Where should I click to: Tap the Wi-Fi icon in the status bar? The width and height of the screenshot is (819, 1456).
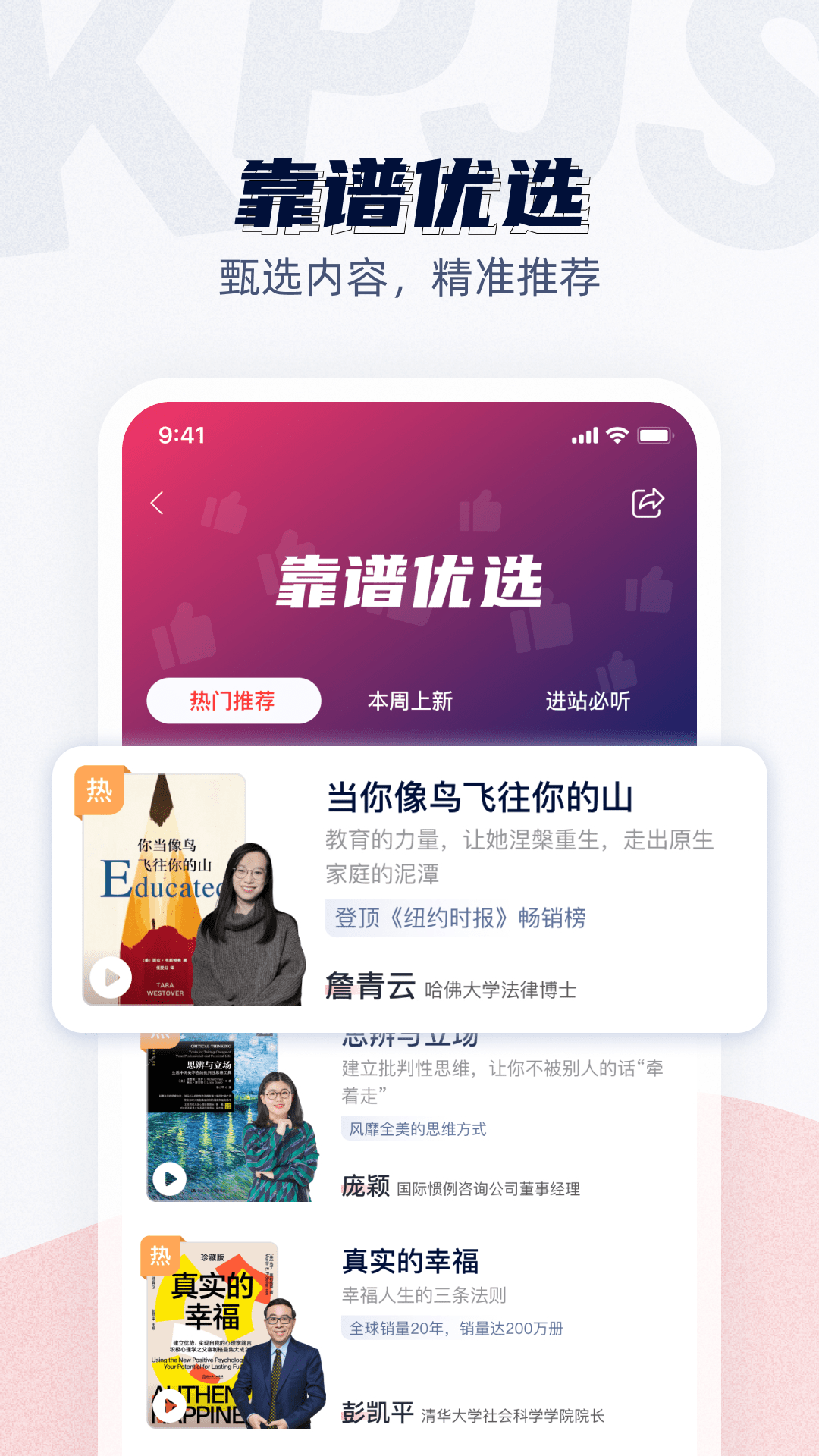(616, 434)
